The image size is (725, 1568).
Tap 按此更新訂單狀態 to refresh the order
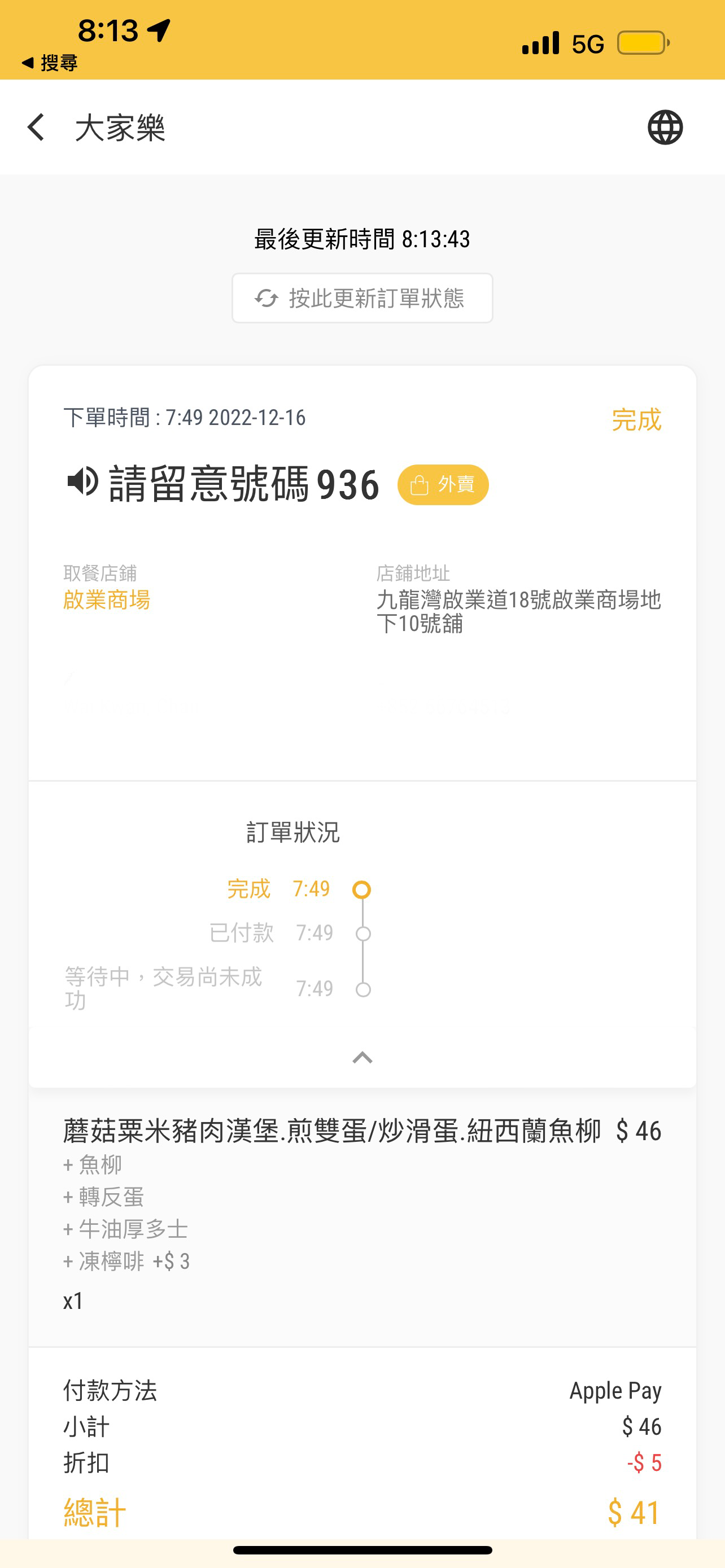(362, 297)
